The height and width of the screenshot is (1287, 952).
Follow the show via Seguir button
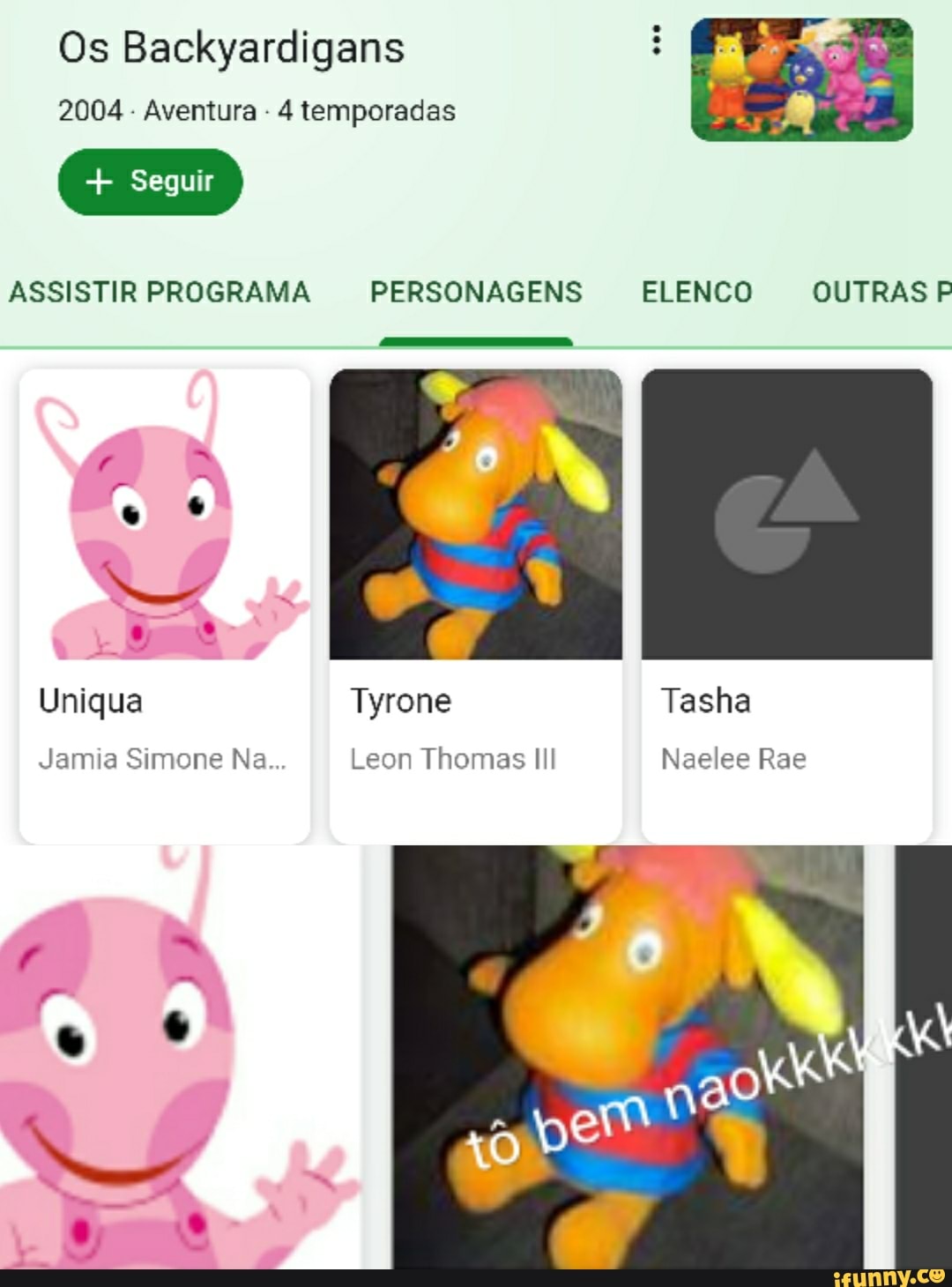(150, 182)
